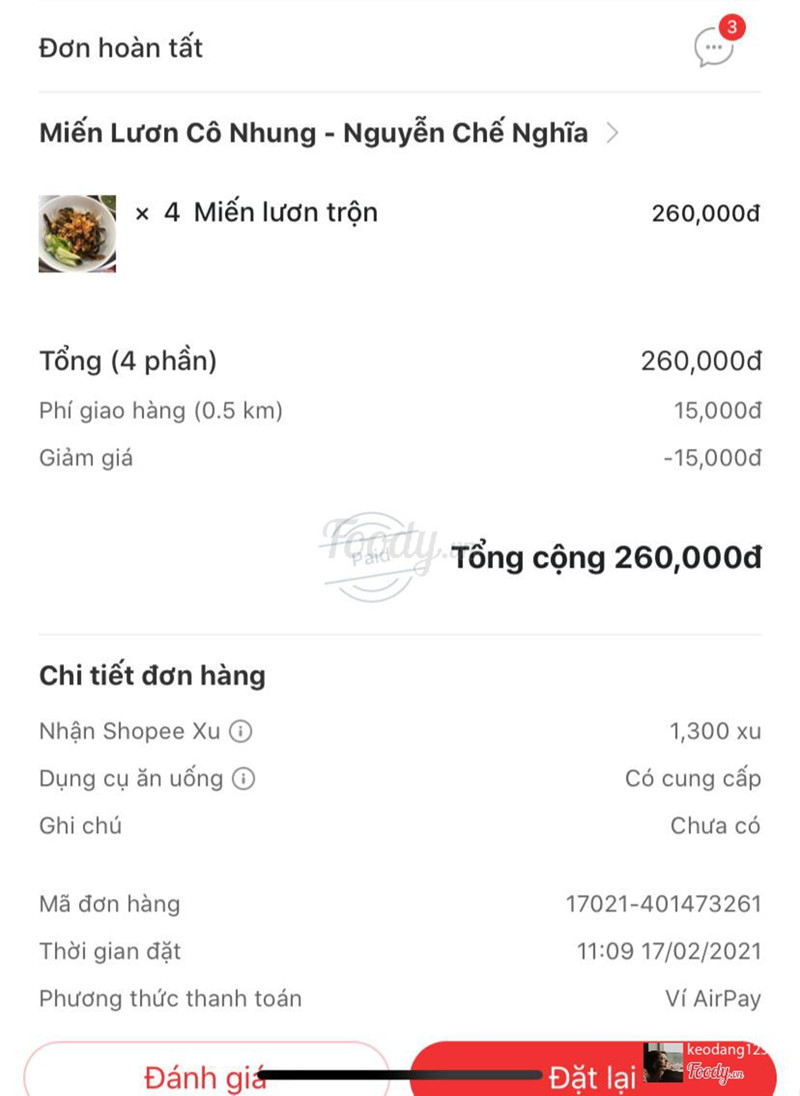Viewport: 800px width, 1096px height.
Task: Reorder with the Đặt lại button
Action: coord(592,1077)
